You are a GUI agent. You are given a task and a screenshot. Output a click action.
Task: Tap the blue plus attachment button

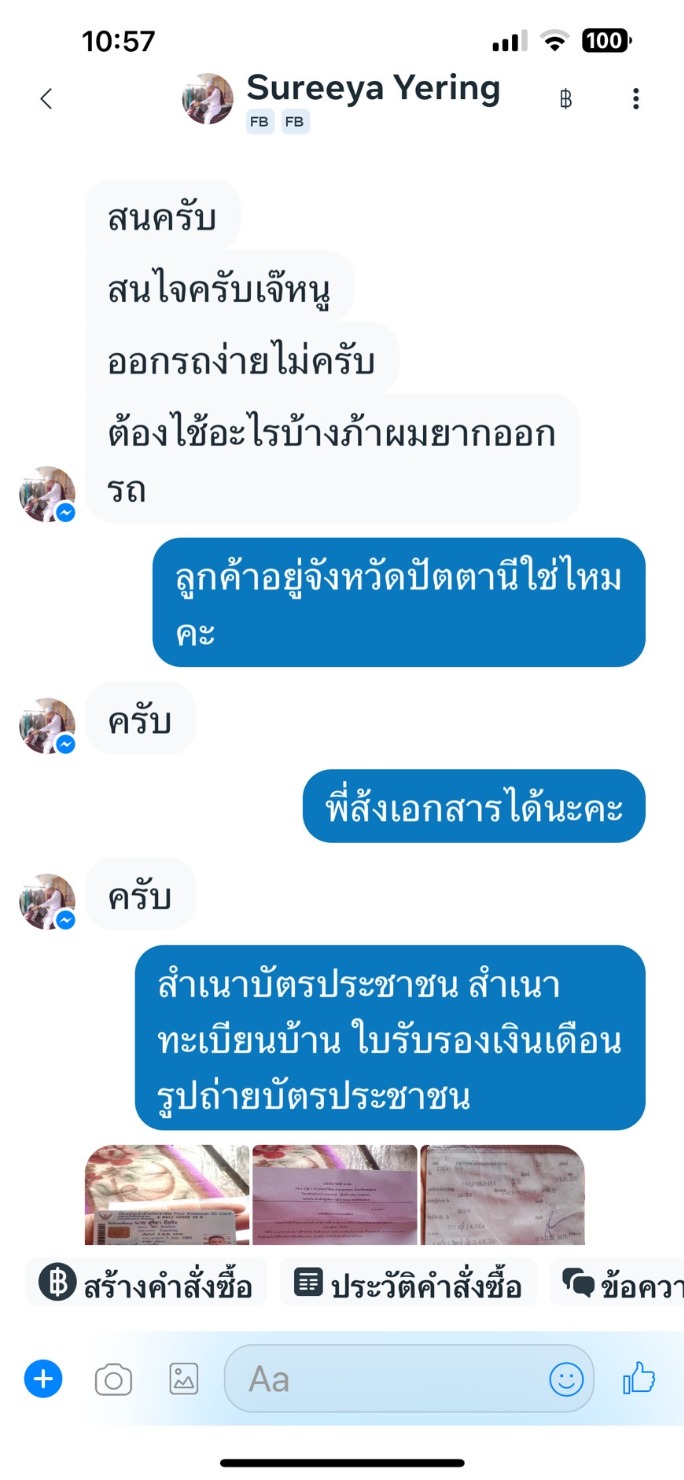tap(43, 1379)
